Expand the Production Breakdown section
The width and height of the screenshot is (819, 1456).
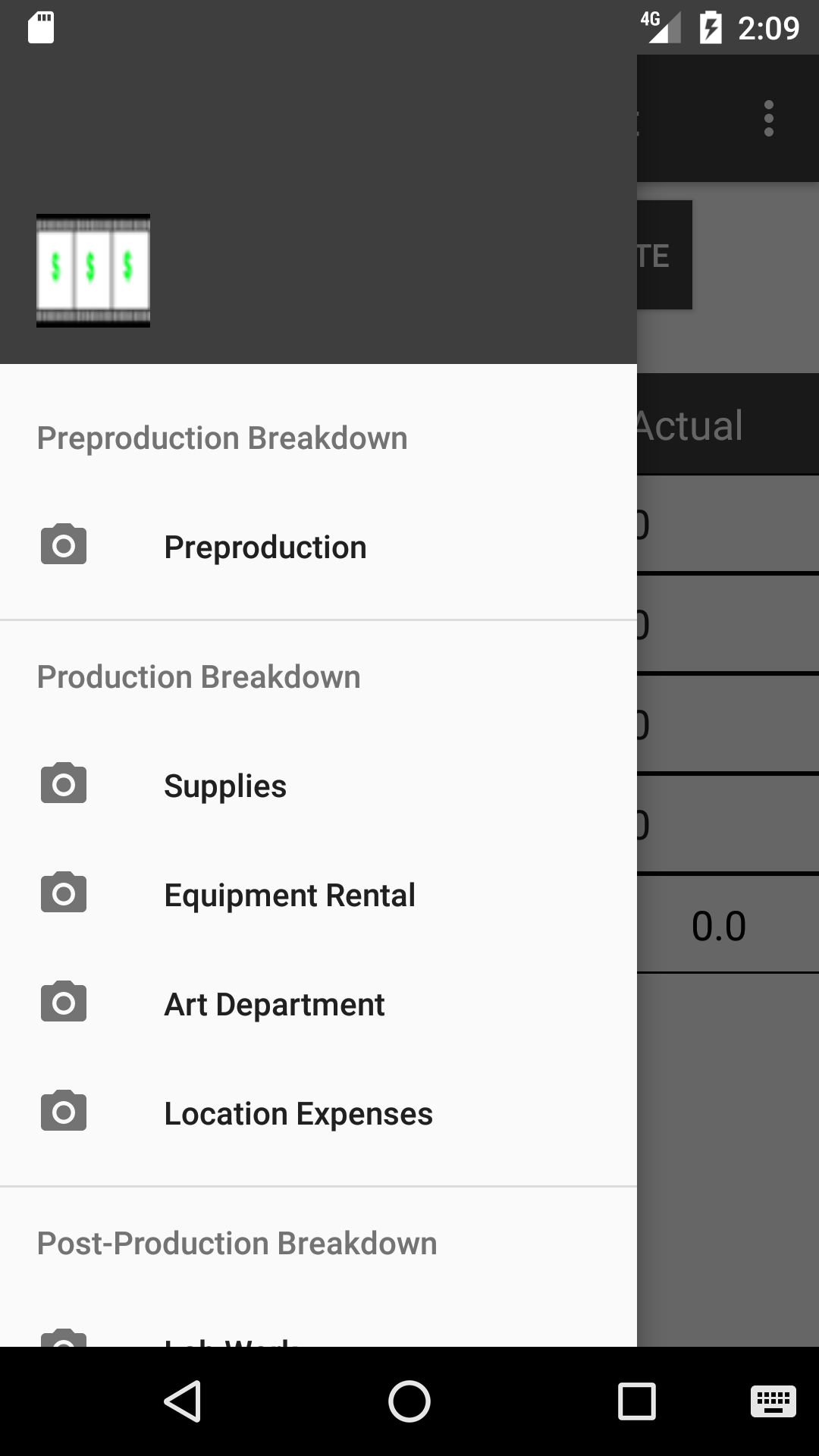pos(199,676)
